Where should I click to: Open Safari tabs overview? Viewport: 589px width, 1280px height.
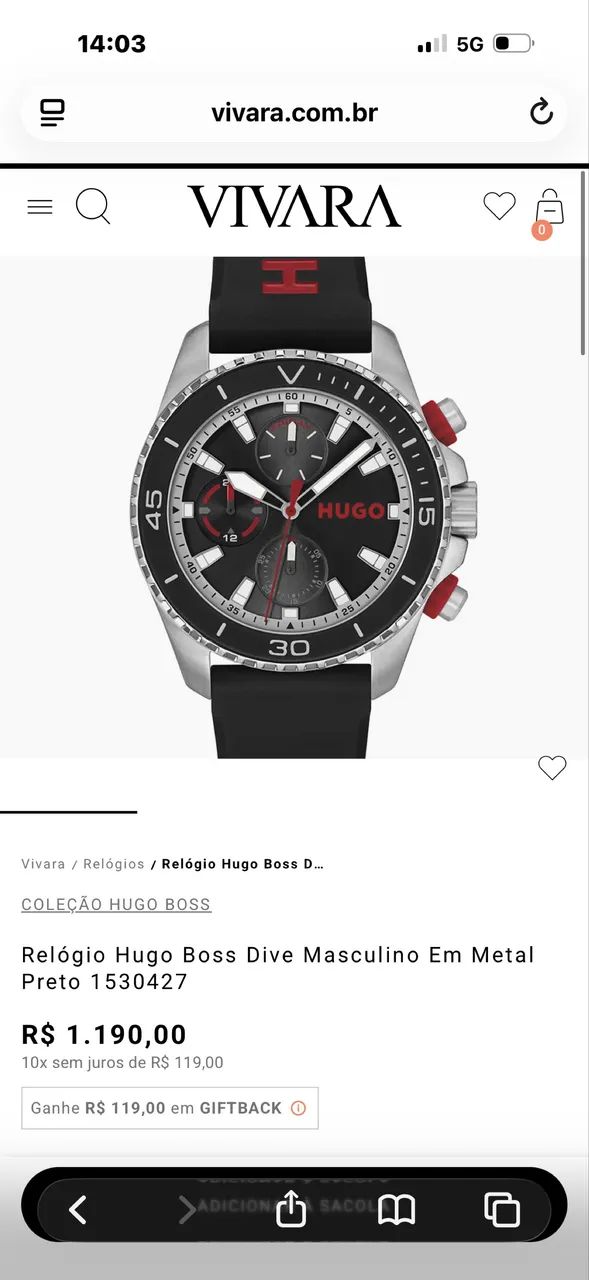(x=502, y=1210)
